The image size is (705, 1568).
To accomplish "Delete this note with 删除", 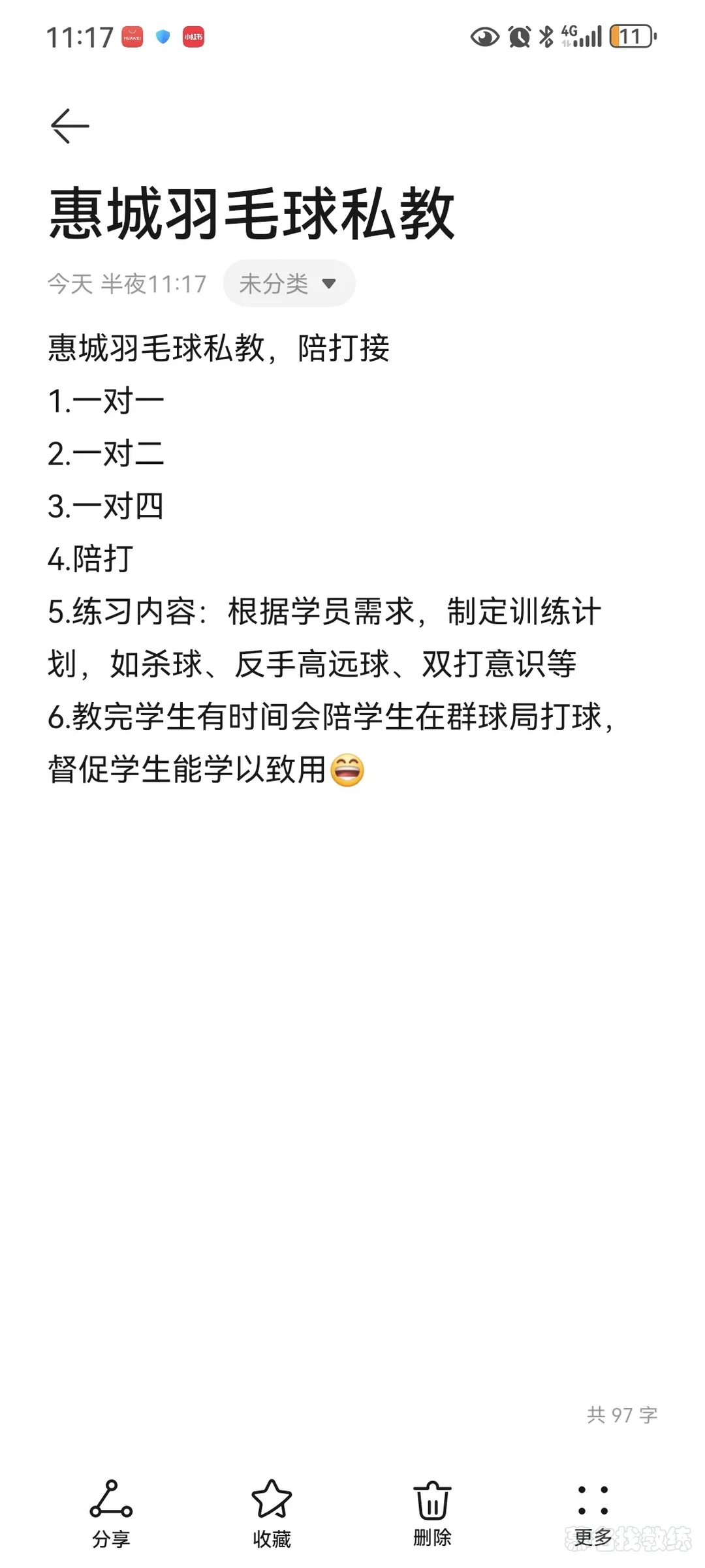I will 432,1511.
